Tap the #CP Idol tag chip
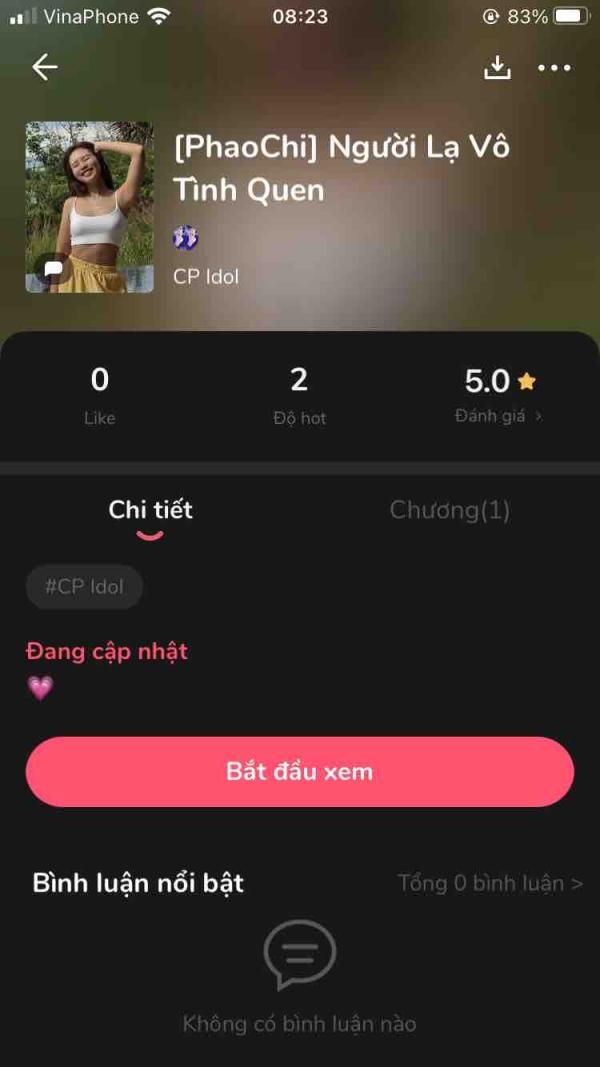The width and height of the screenshot is (600, 1067). pos(84,587)
